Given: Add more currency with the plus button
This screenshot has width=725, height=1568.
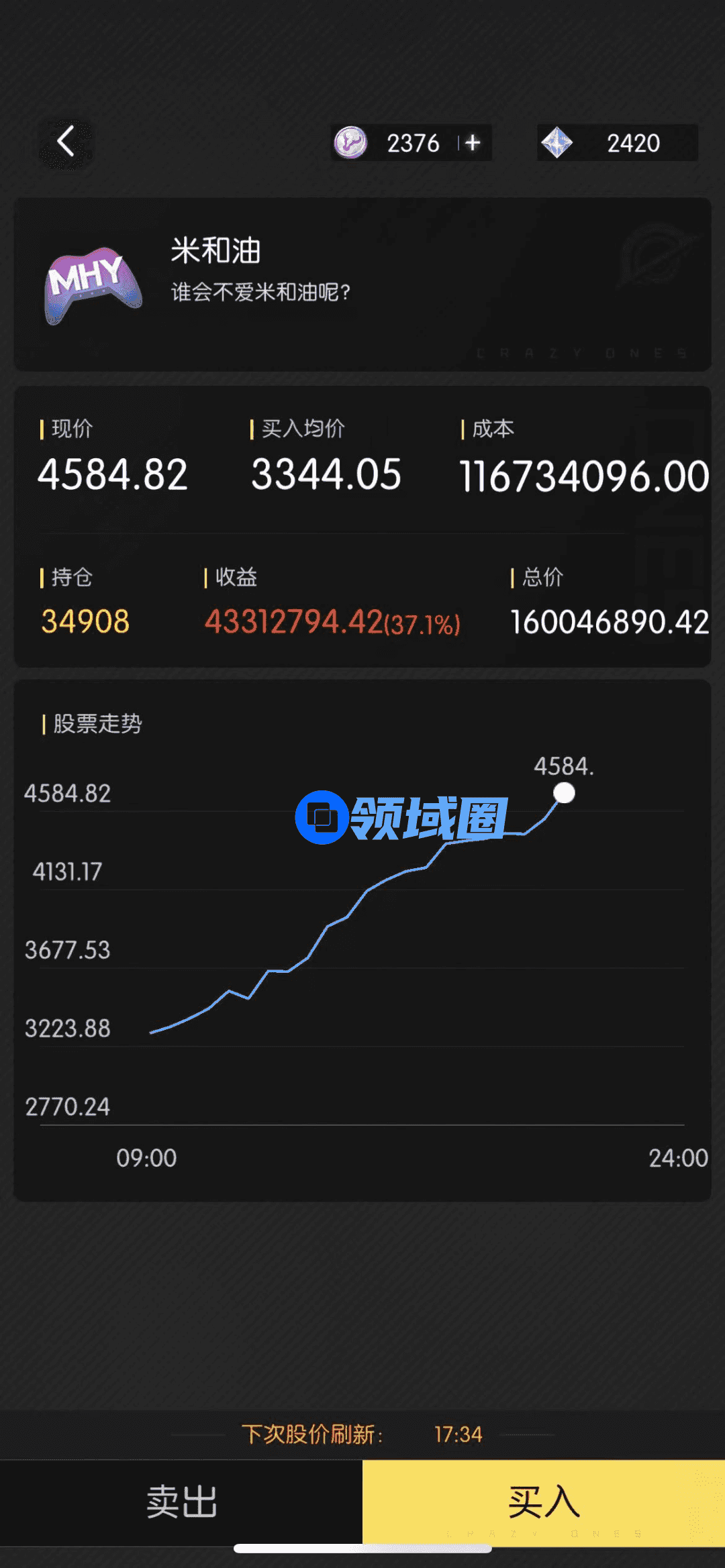Looking at the screenshot, I should pyautogui.click(x=473, y=142).
